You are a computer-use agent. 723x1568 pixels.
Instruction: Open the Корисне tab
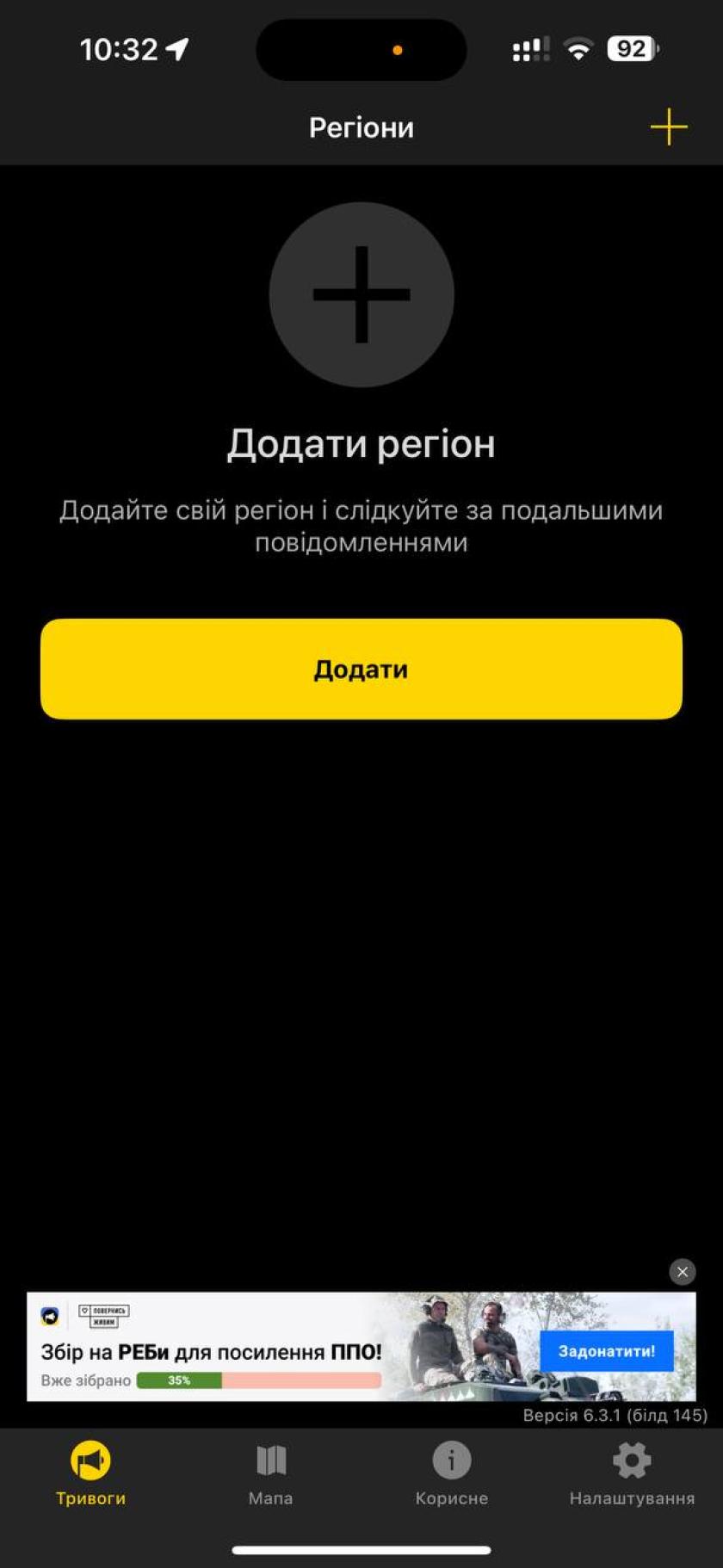click(x=451, y=1473)
